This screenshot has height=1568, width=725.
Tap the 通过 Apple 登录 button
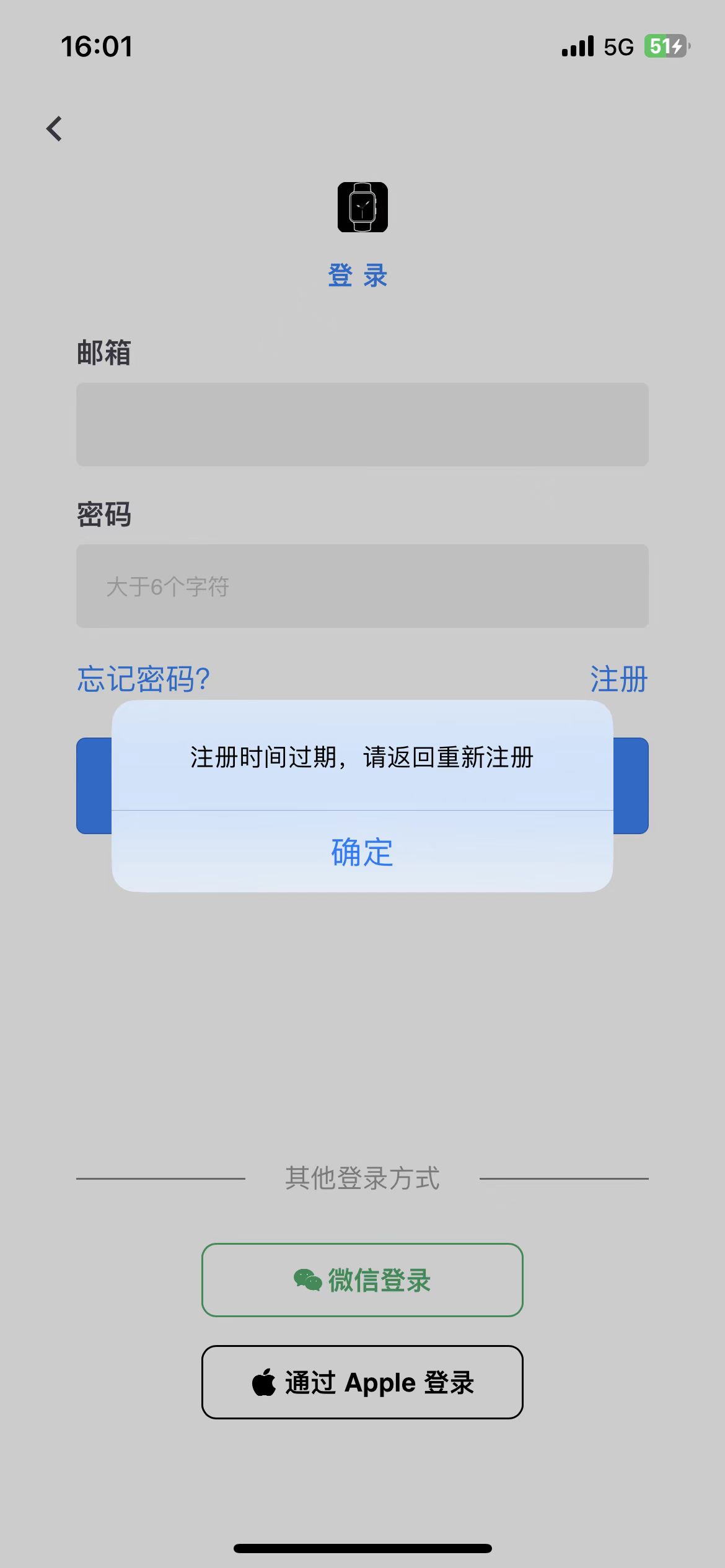[x=362, y=1383]
